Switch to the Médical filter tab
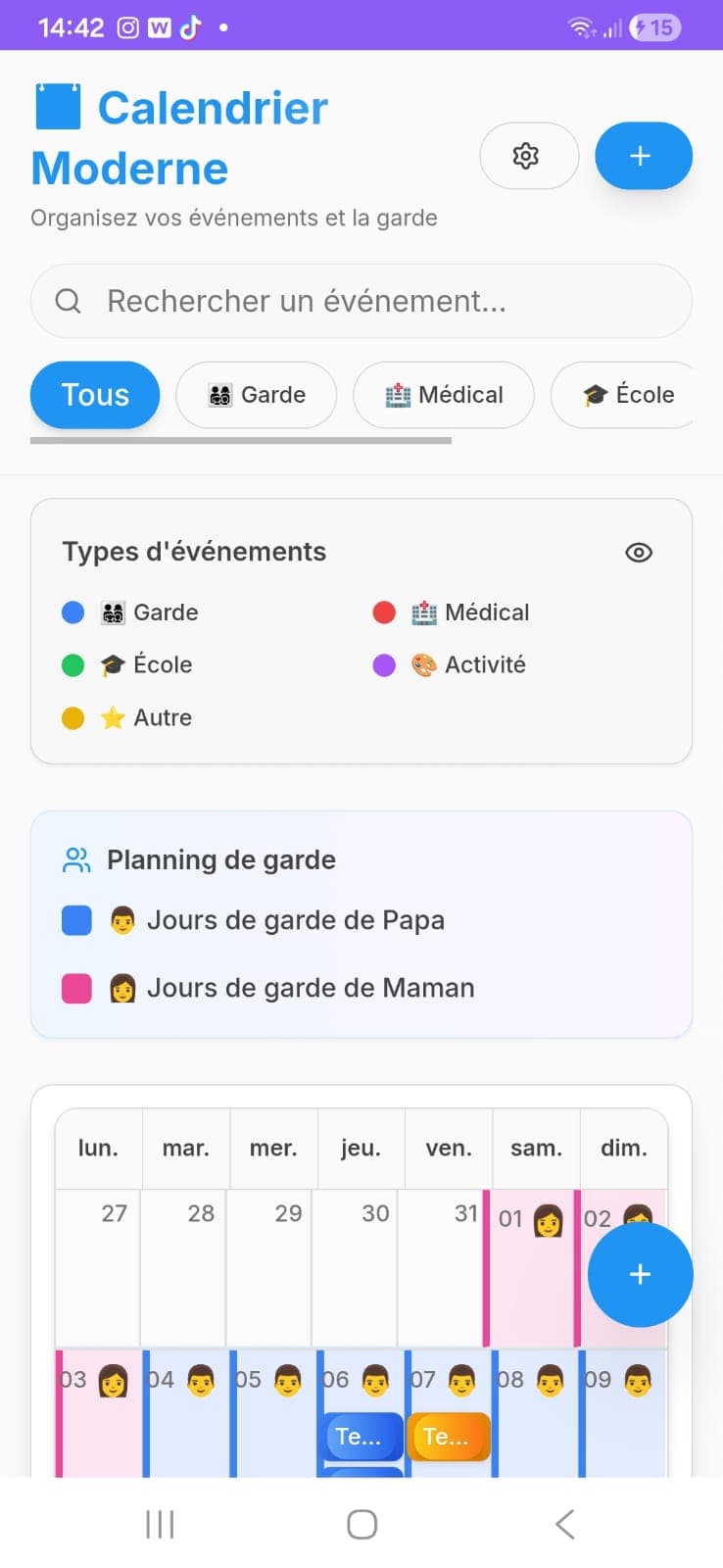723x1568 pixels. [443, 394]
